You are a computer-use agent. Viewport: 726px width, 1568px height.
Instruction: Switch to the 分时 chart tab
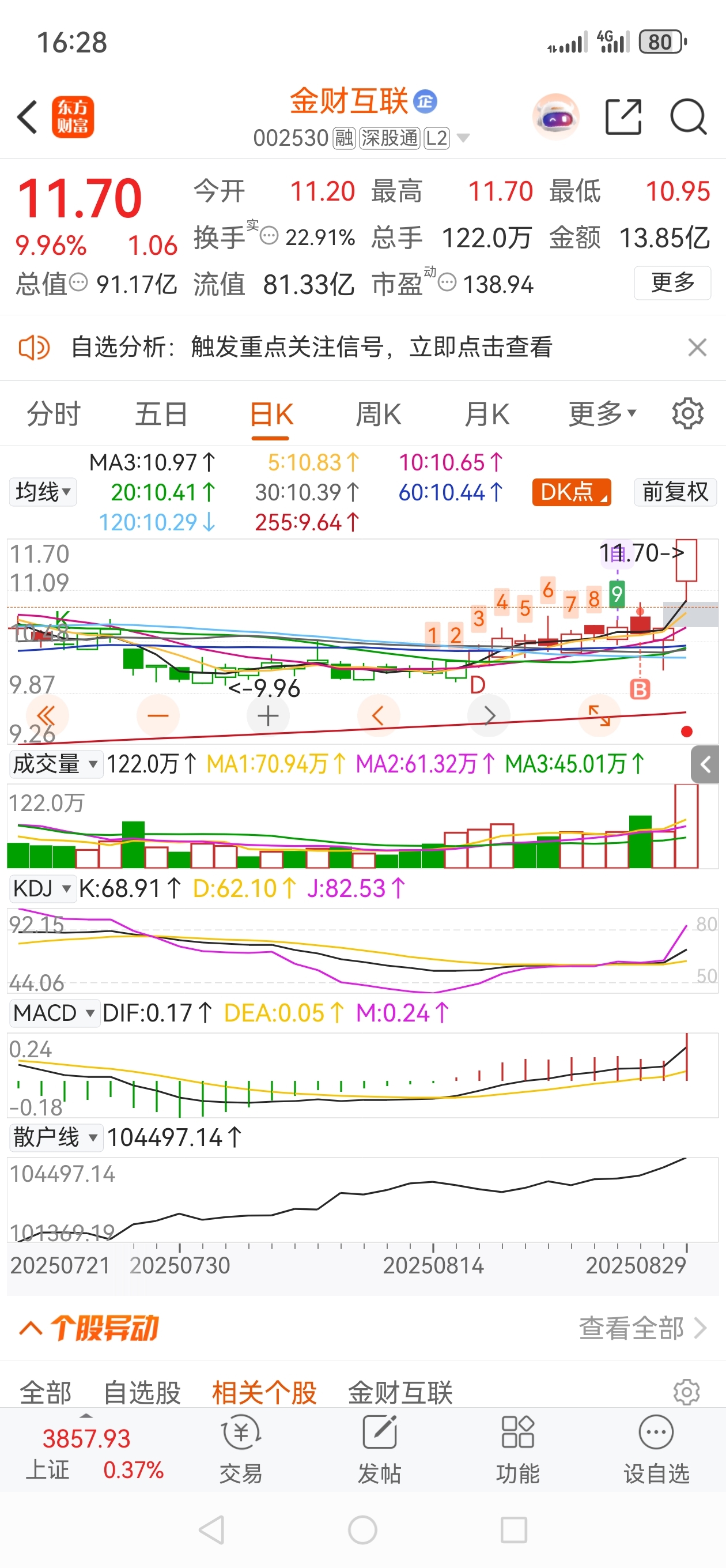click(54, 414)
